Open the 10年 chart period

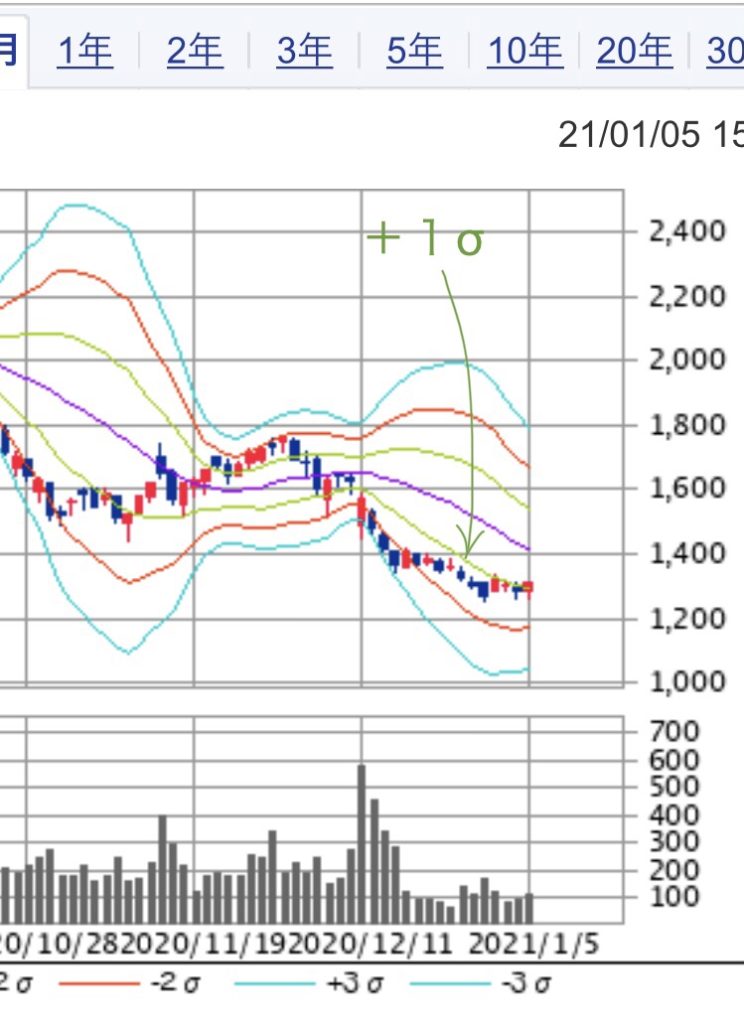[x=525, y=50]
